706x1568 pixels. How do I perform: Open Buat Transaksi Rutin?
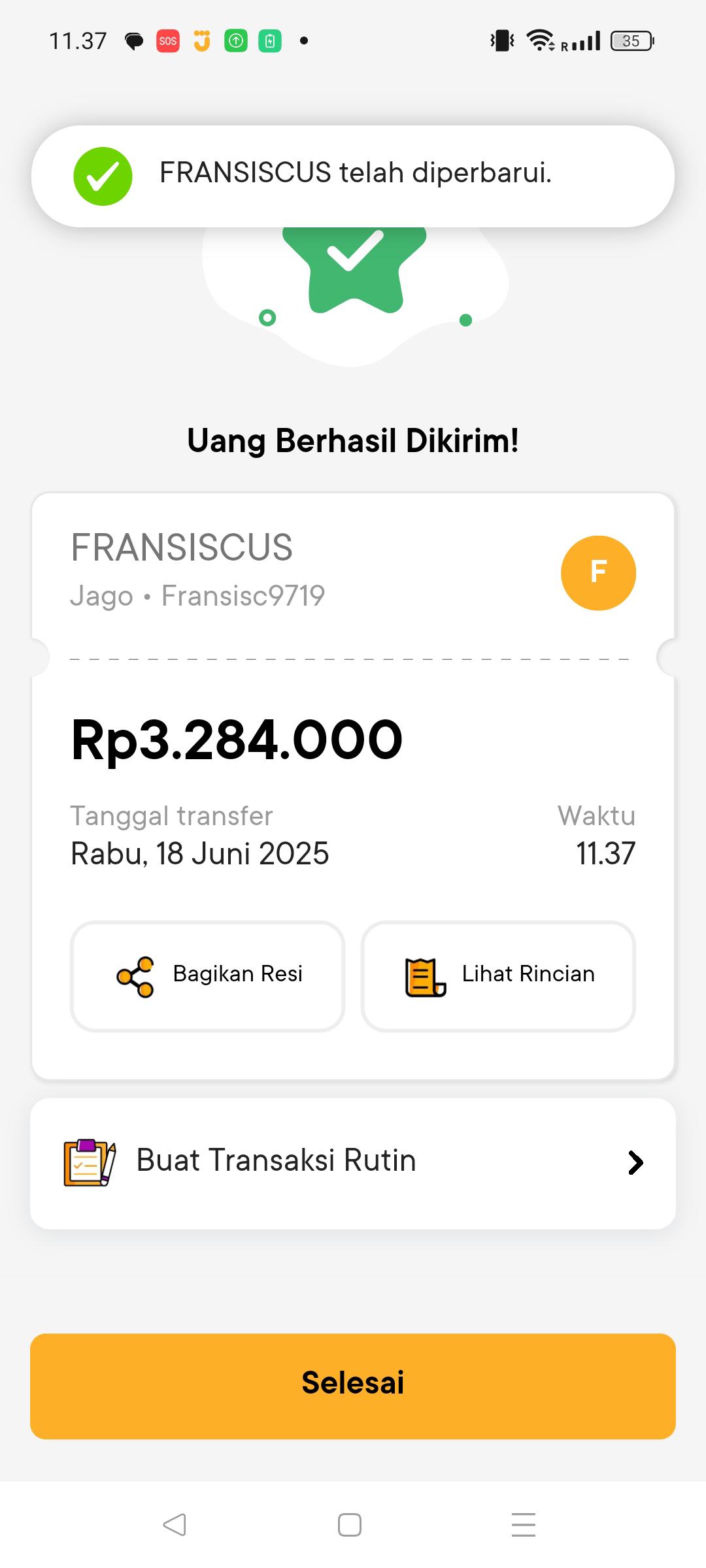point(353,1163)
